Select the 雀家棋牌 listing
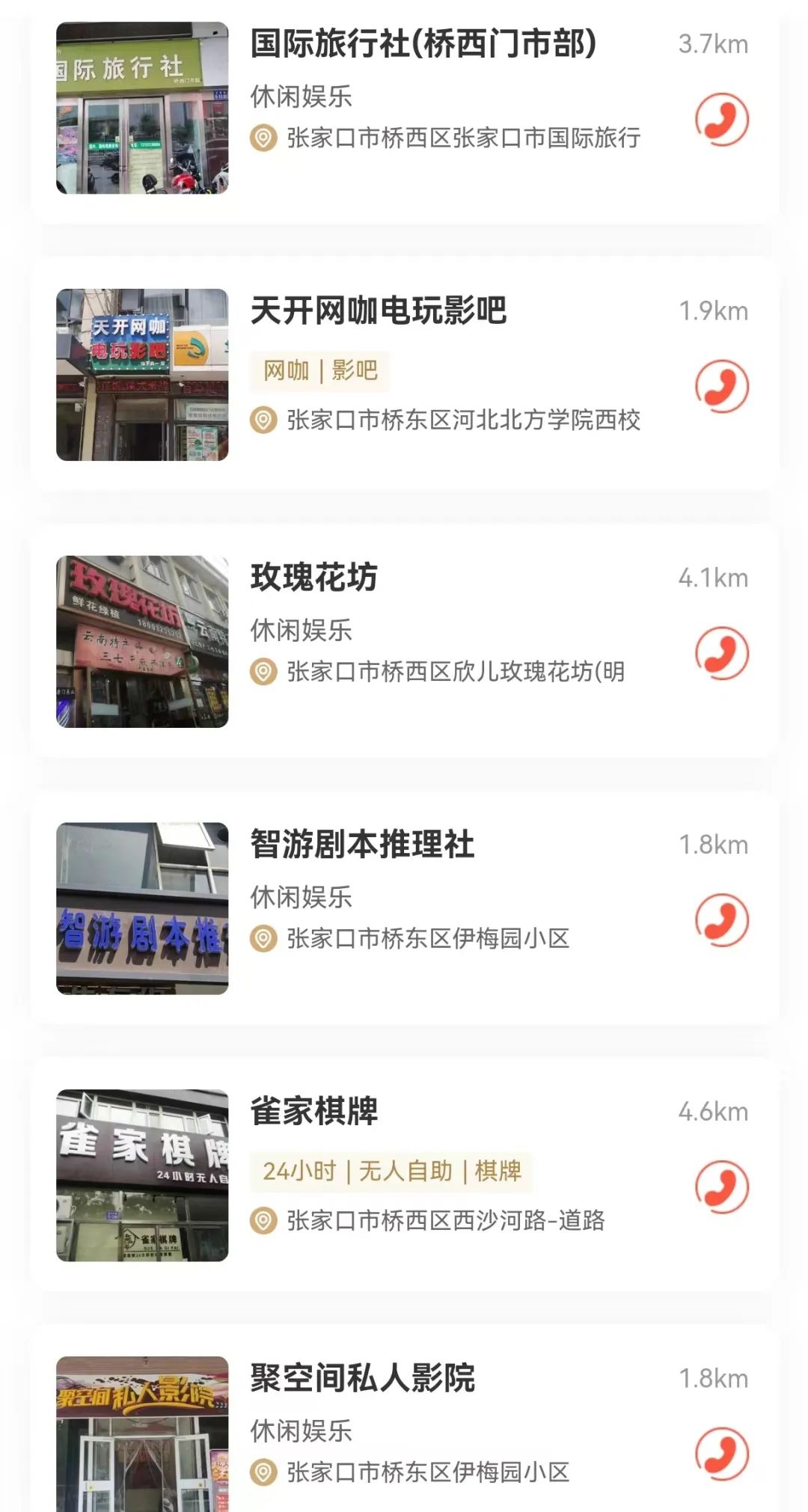The image size is (808, 1512). click(x=314, y=1112)
